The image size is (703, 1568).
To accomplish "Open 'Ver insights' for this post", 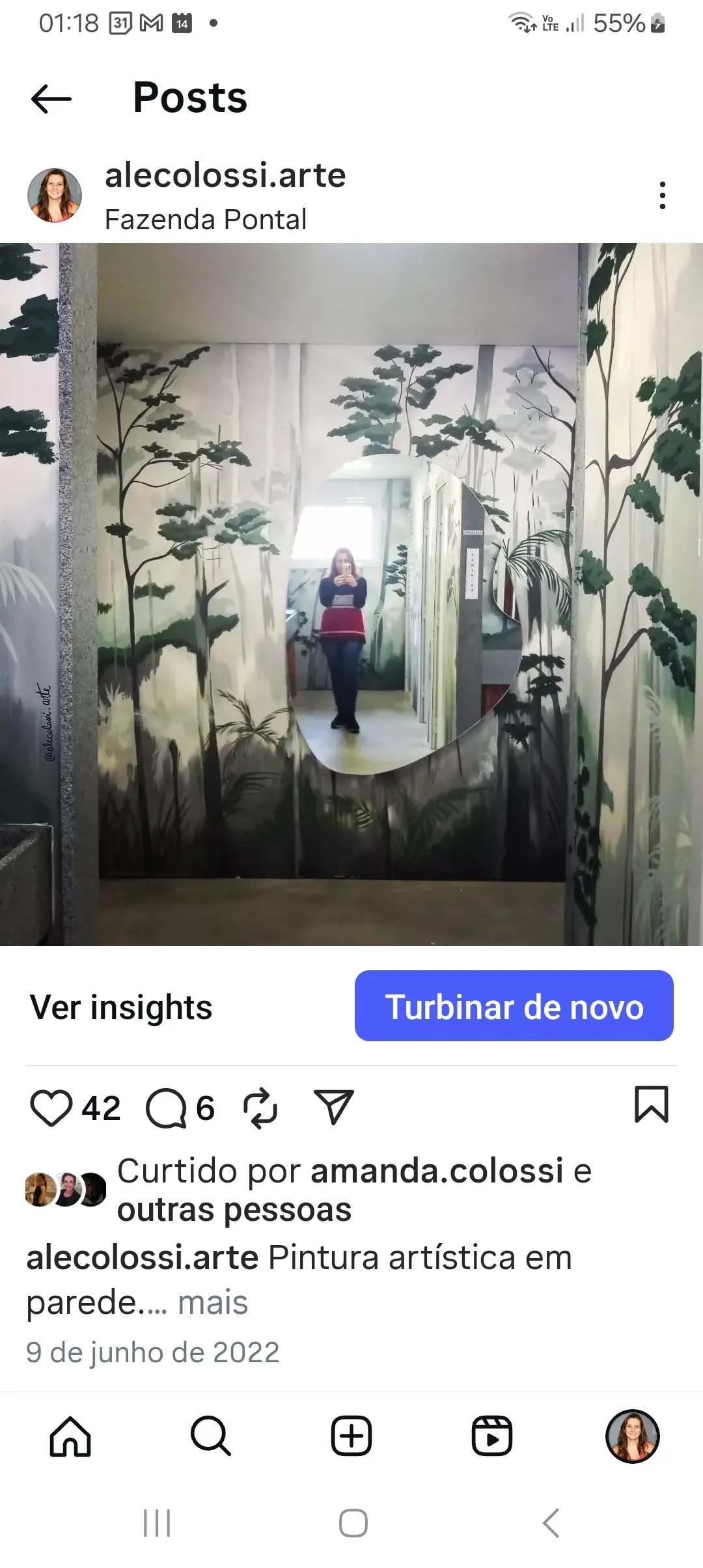I will [122, 1007].
